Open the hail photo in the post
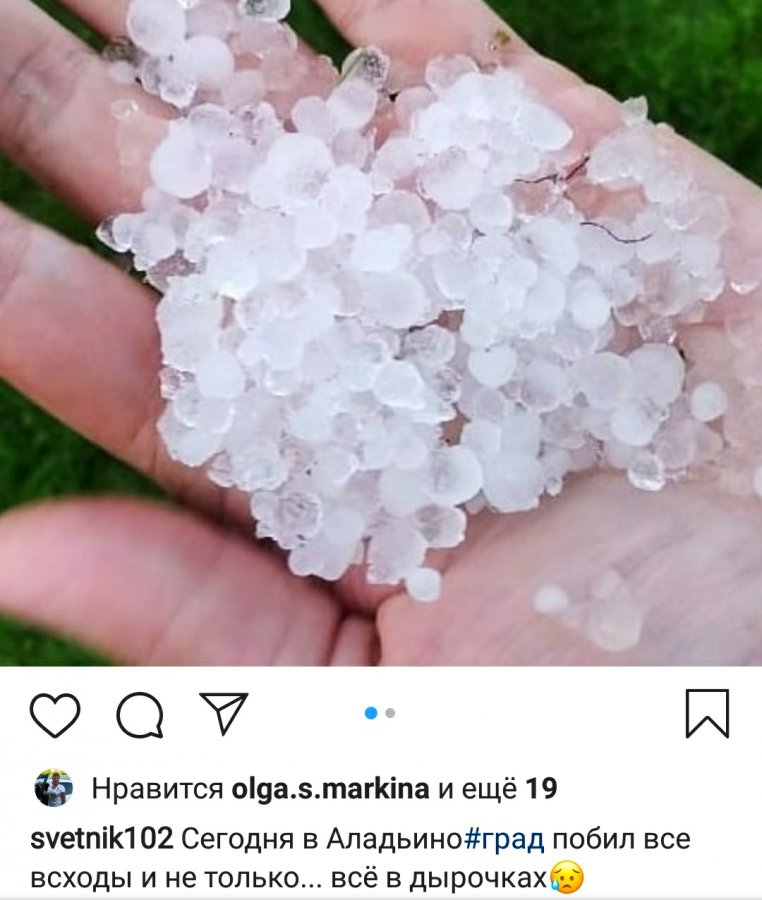Screen dimensions: 762x900 coord(381,330)
